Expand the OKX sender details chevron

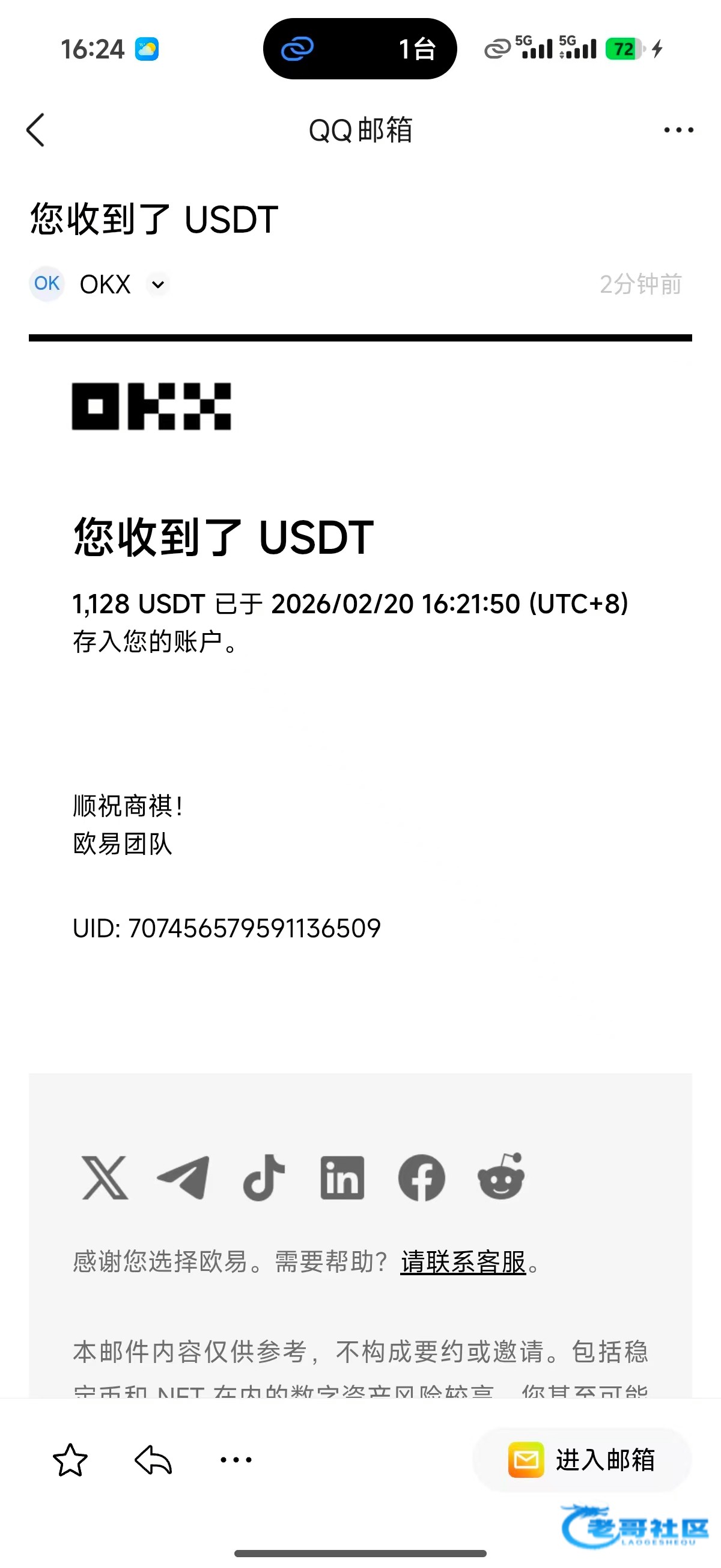pyautogui.click(x=157, y=284)
